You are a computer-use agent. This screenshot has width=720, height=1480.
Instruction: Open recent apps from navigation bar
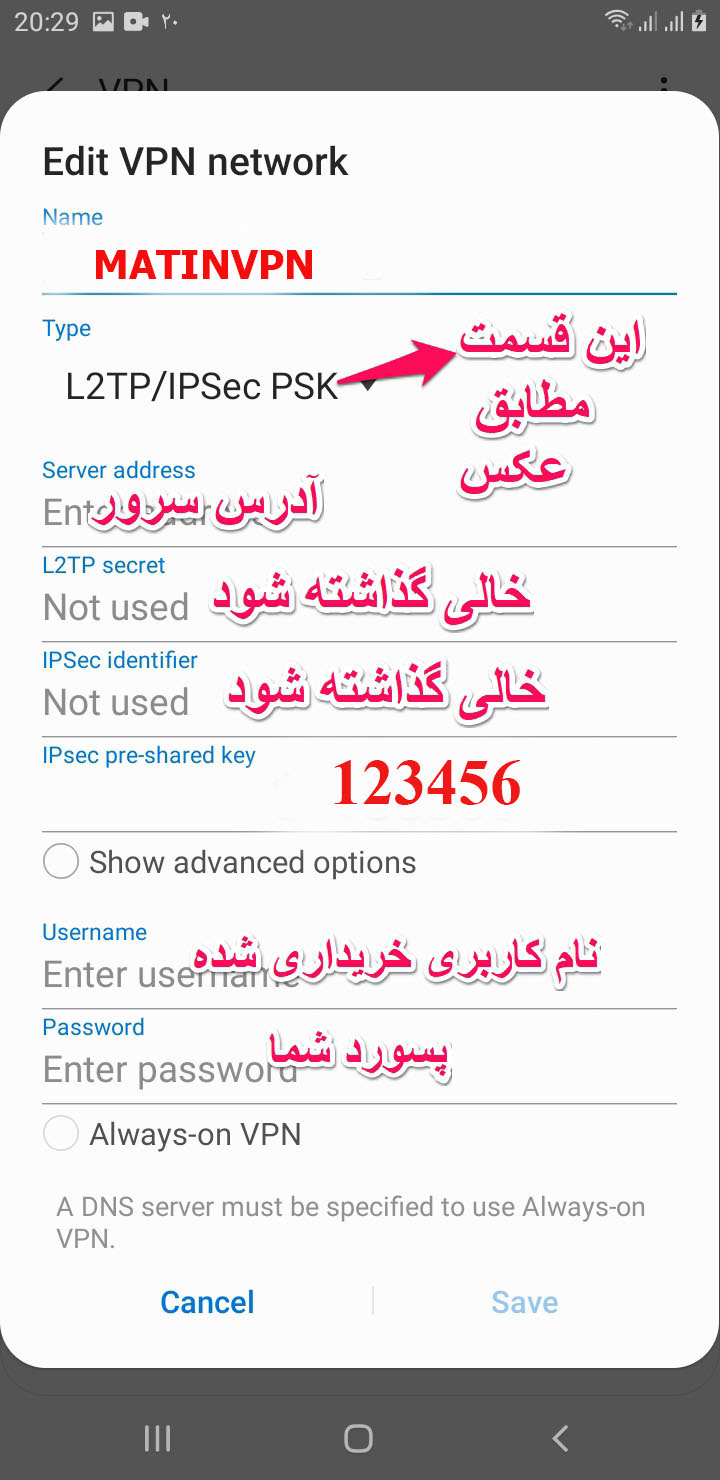(x=157, y=1439)
